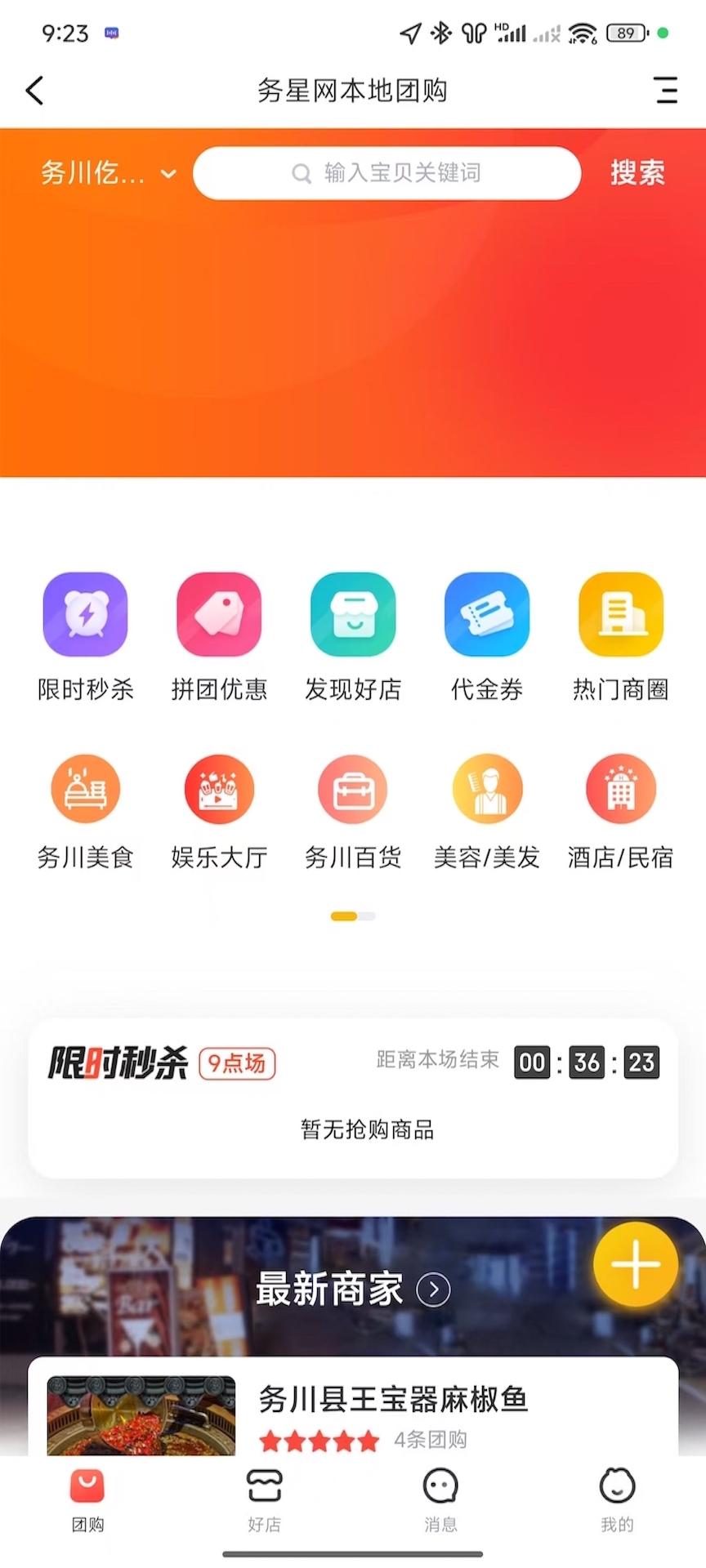
Task: Open the 限时秒杀 flash sale section
Action: tap(86, 637)
